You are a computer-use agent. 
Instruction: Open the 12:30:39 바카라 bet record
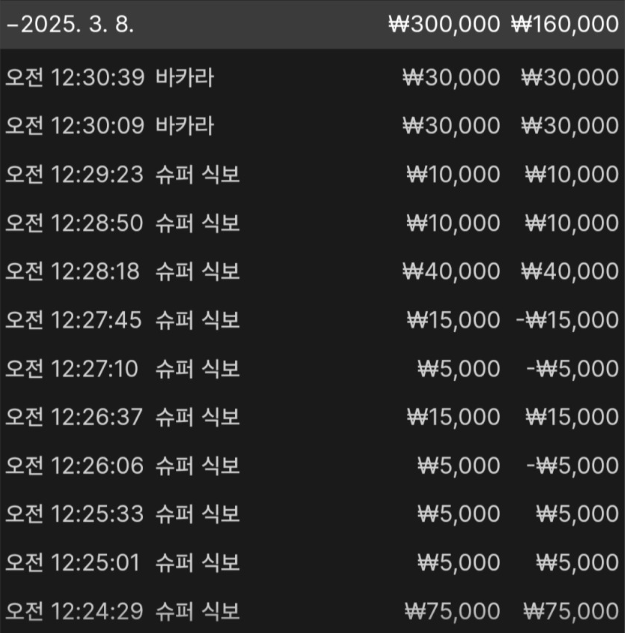[312, 76]
